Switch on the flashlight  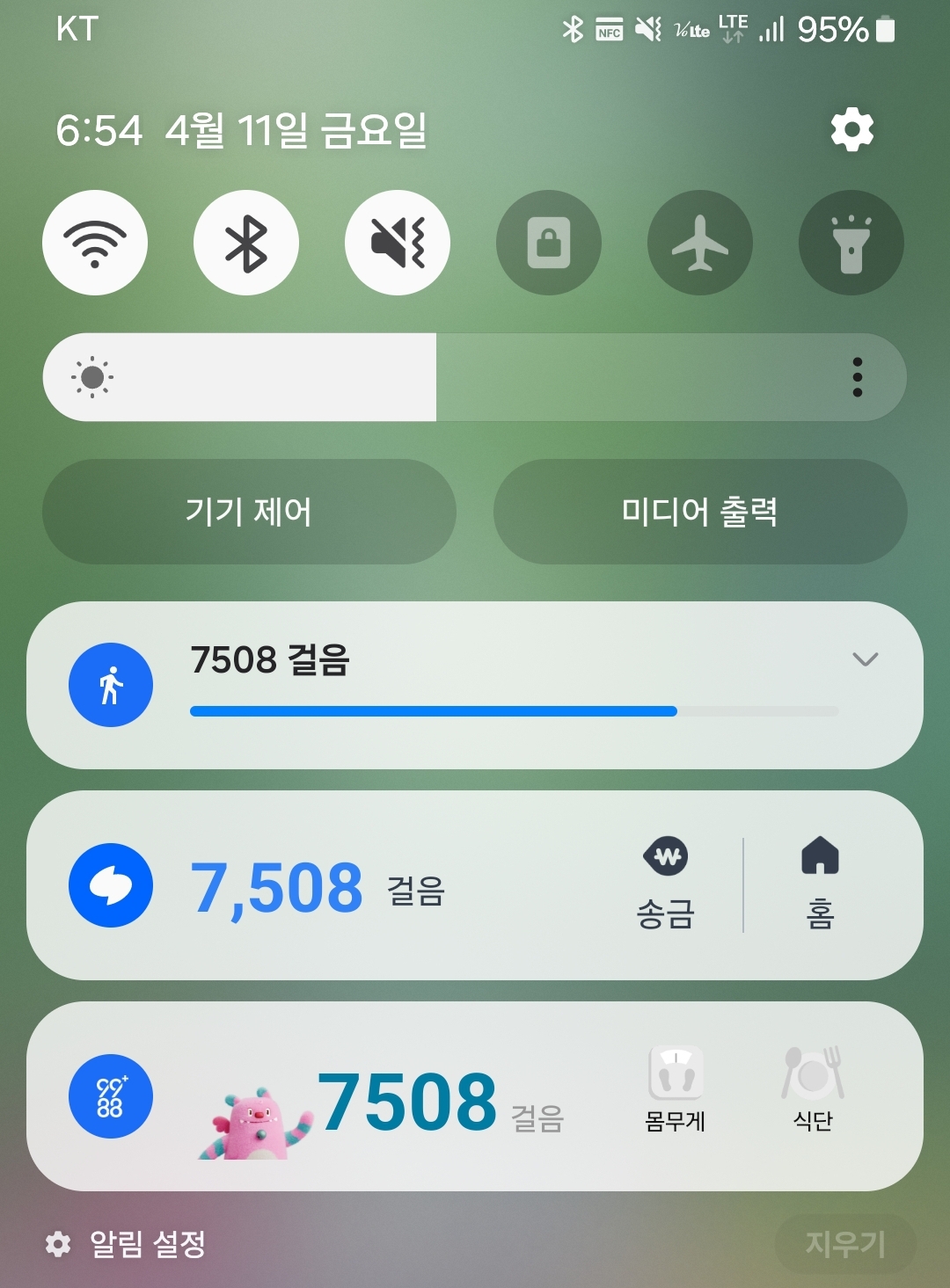(x=851, y=243)
